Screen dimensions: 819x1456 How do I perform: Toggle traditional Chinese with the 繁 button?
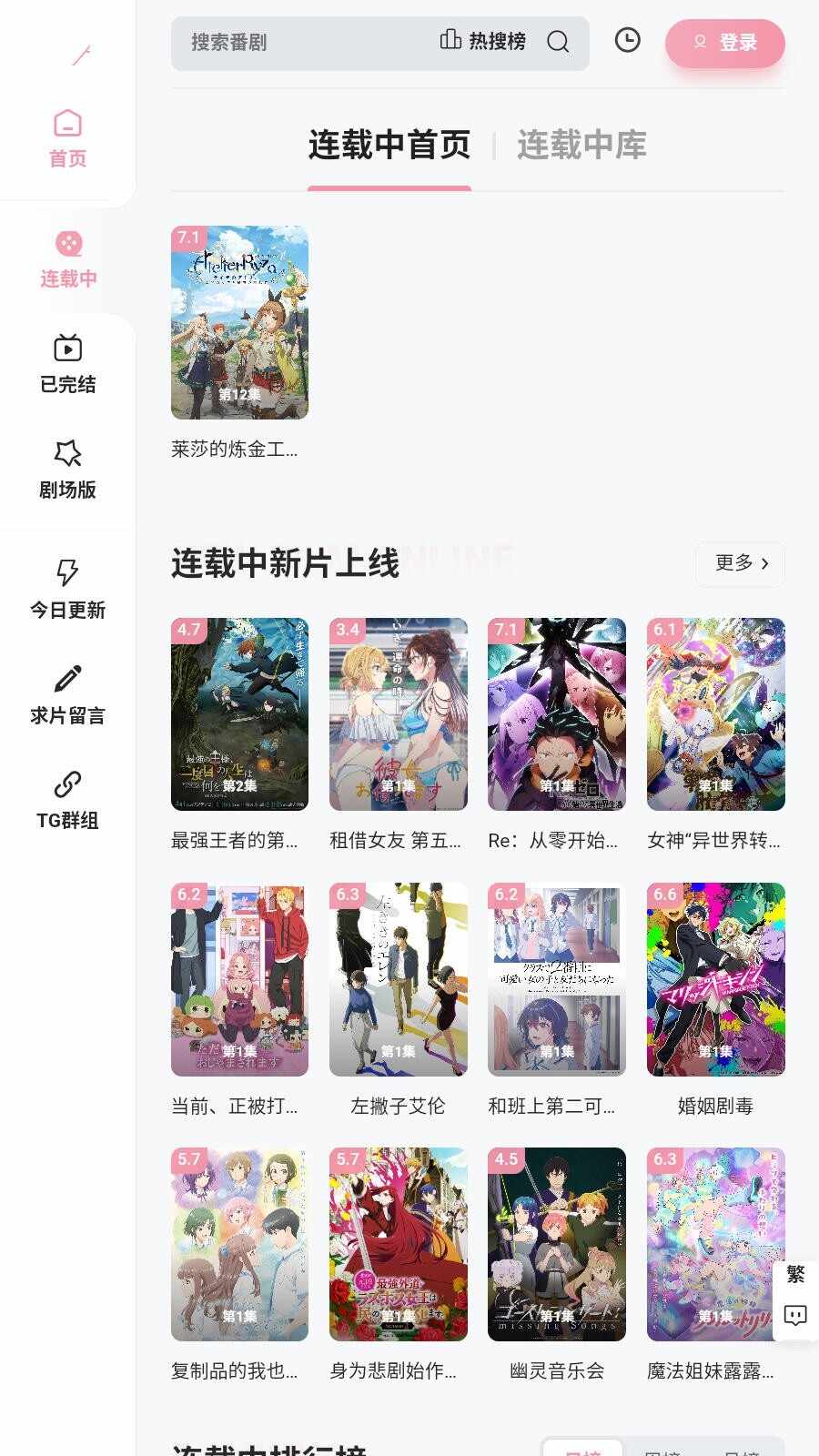coord(794,1278)
